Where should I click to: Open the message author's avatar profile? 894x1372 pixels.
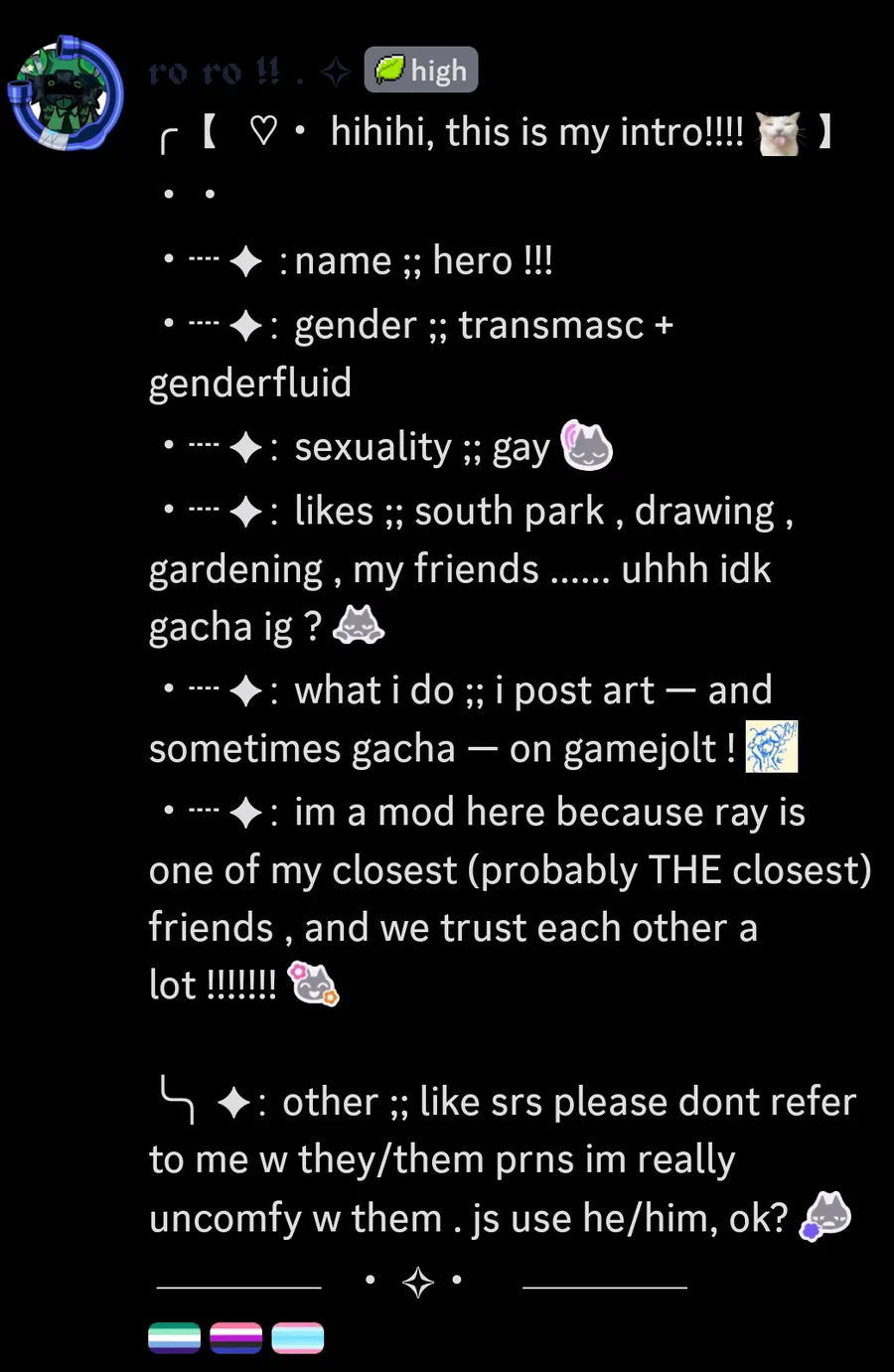tap(66, 94)
